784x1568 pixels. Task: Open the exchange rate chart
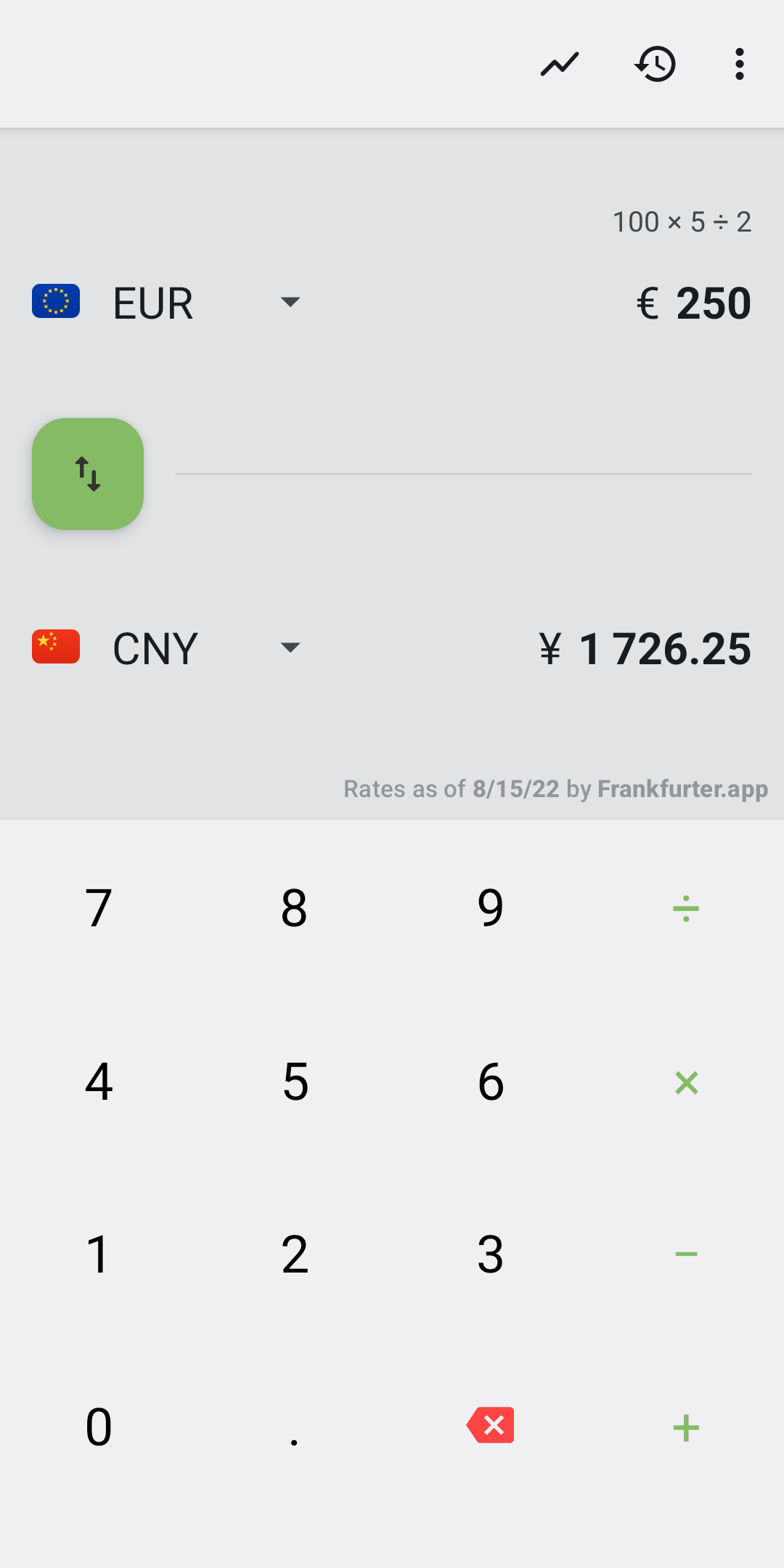[560, 64]
